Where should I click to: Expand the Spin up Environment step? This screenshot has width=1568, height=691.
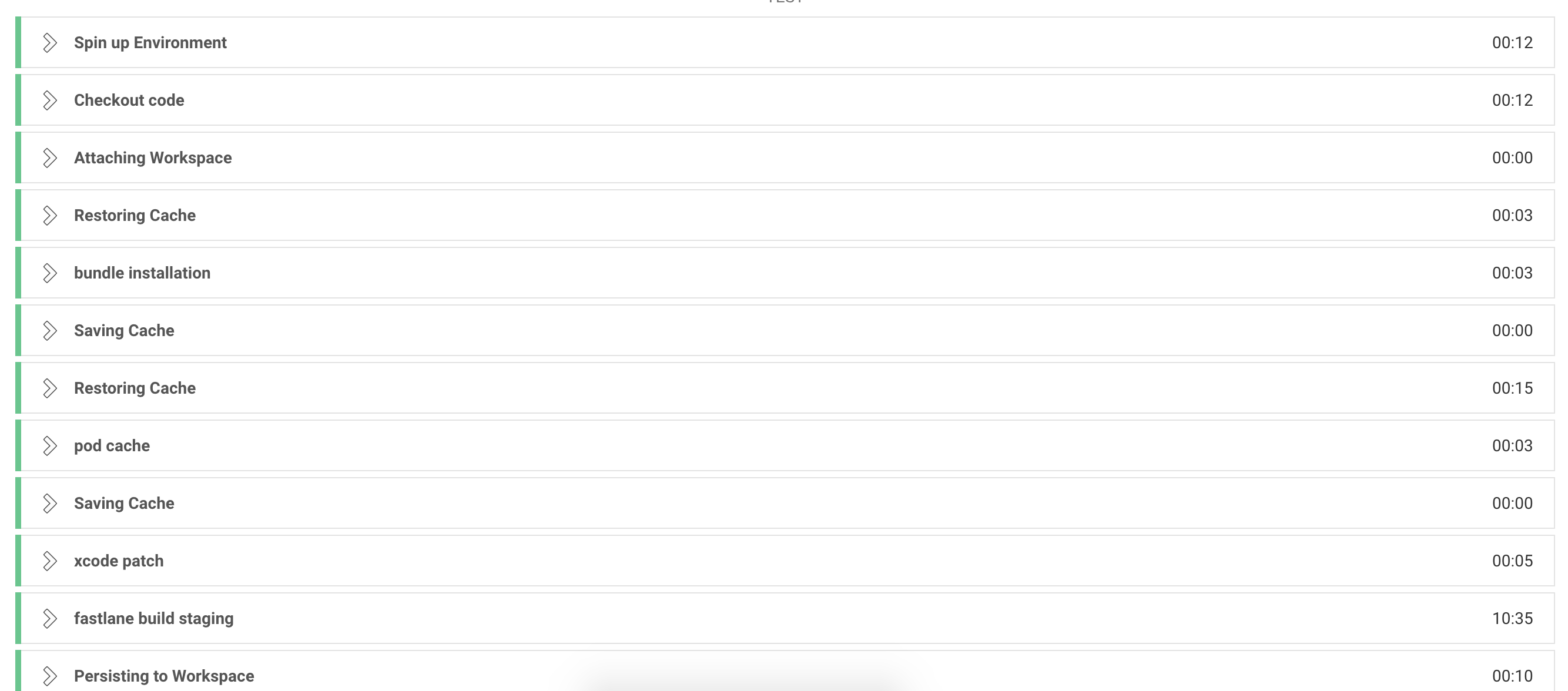point(50,43)
